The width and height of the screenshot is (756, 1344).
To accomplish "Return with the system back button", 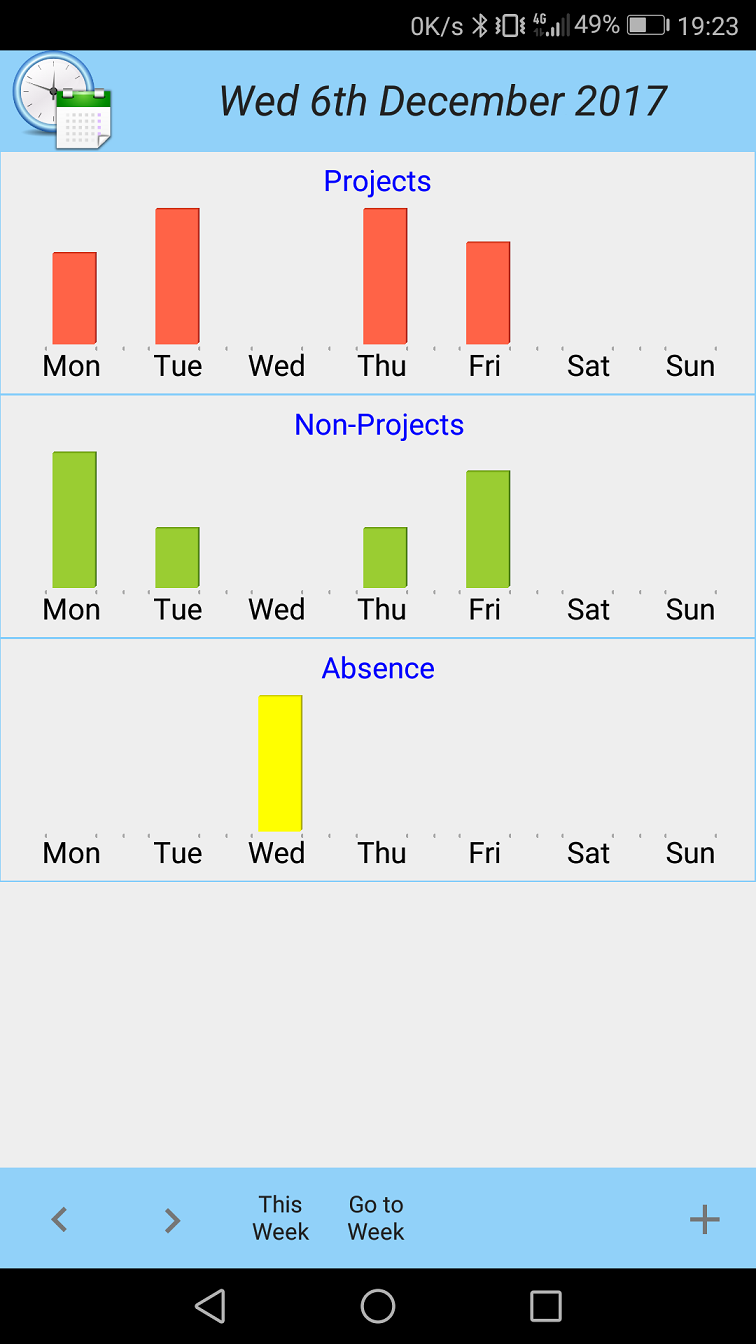I will click(x=210, y=1305).
